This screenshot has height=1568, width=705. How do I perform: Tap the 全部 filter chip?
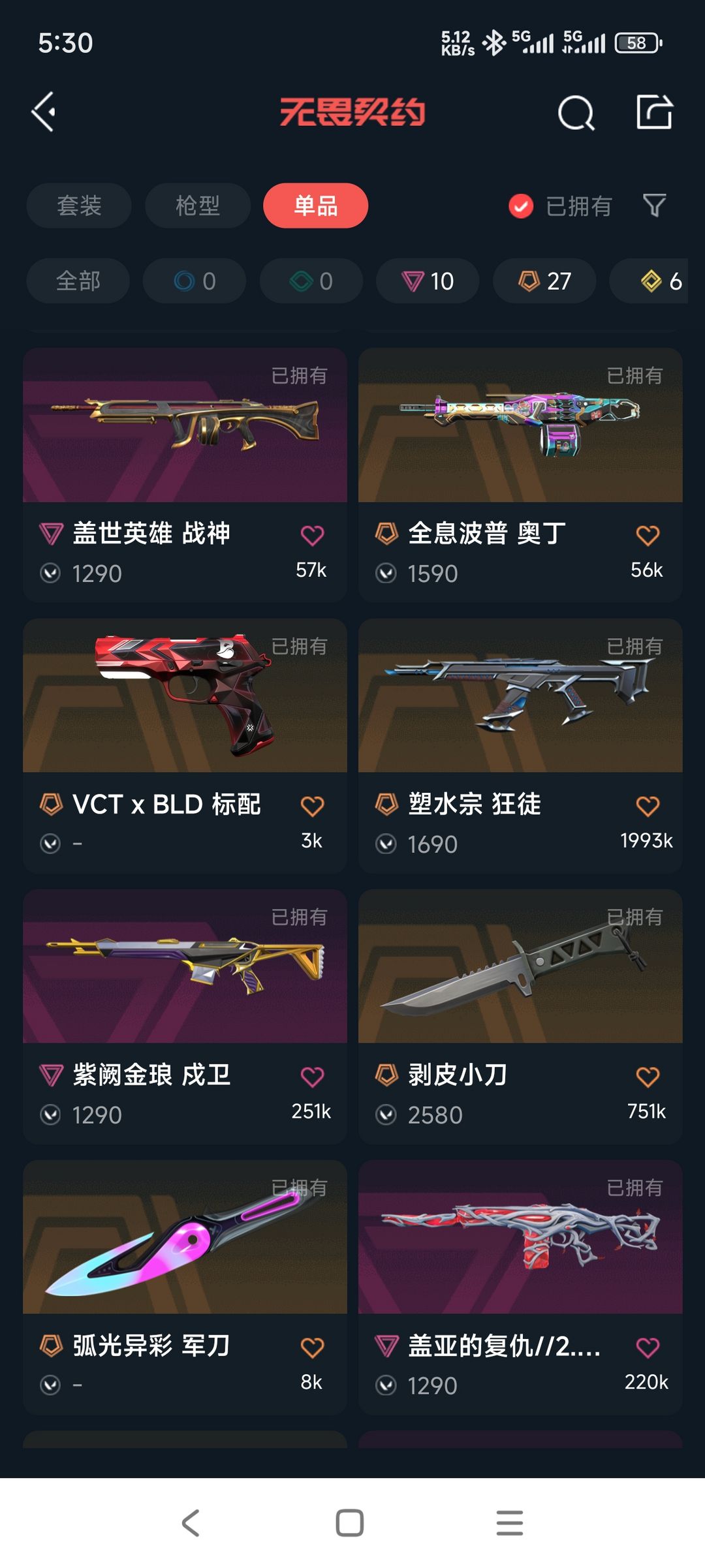(78, 281)
